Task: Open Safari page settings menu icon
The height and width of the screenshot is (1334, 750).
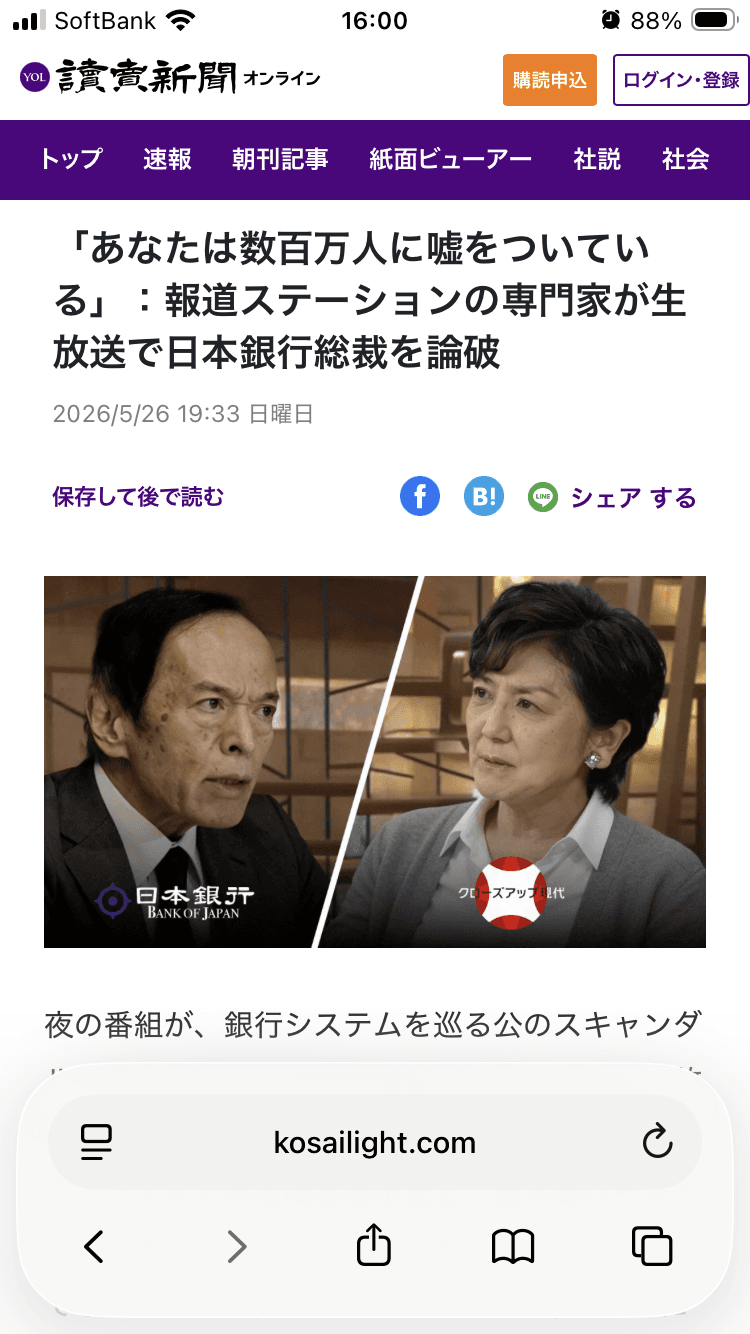Action: click(97, 1143)
